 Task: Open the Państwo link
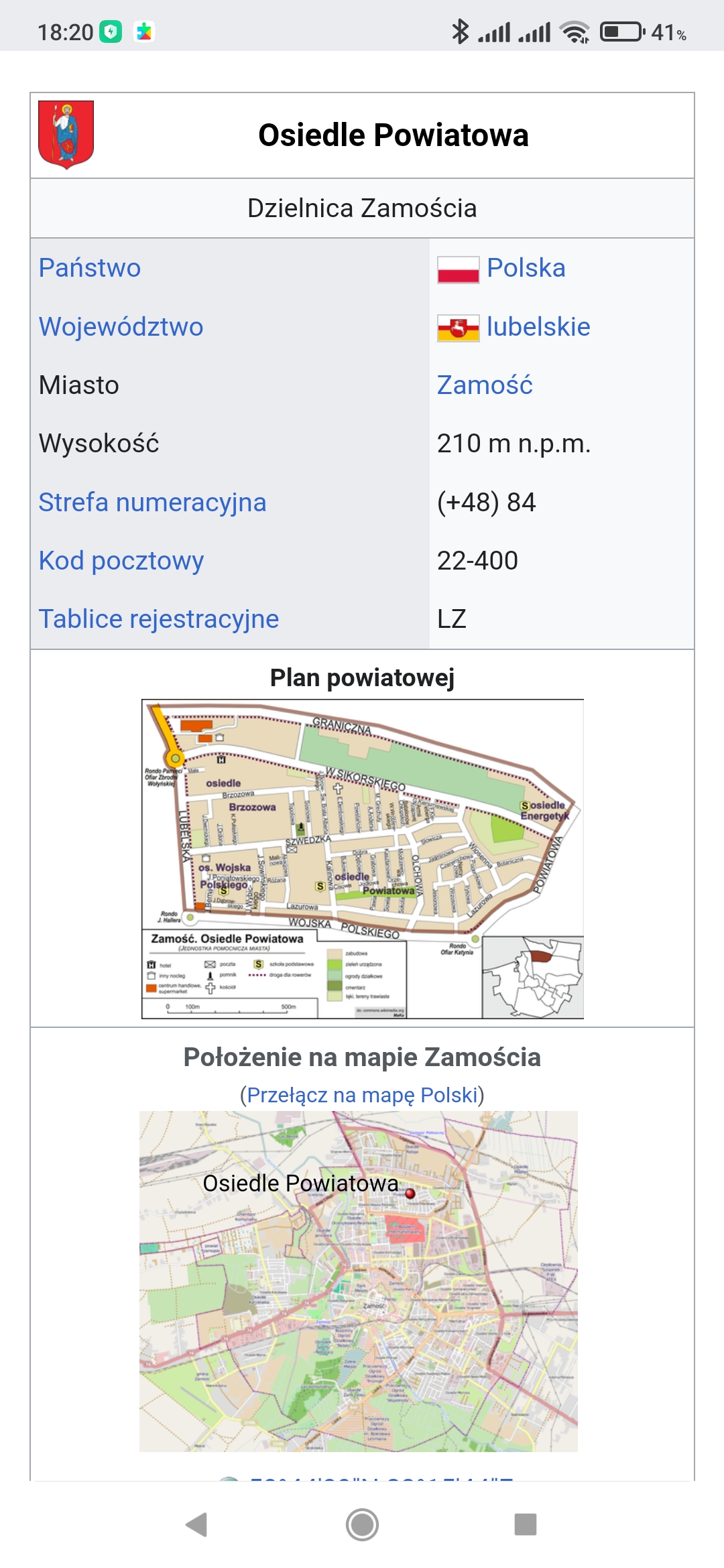pos(90,268)
